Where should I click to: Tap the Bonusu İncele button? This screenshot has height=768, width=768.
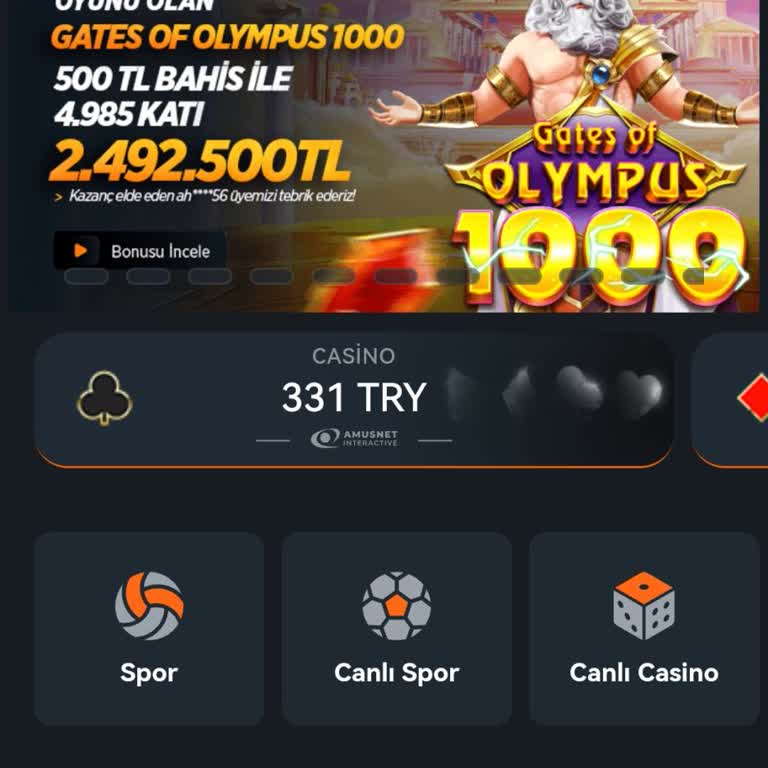pos(138,250)
